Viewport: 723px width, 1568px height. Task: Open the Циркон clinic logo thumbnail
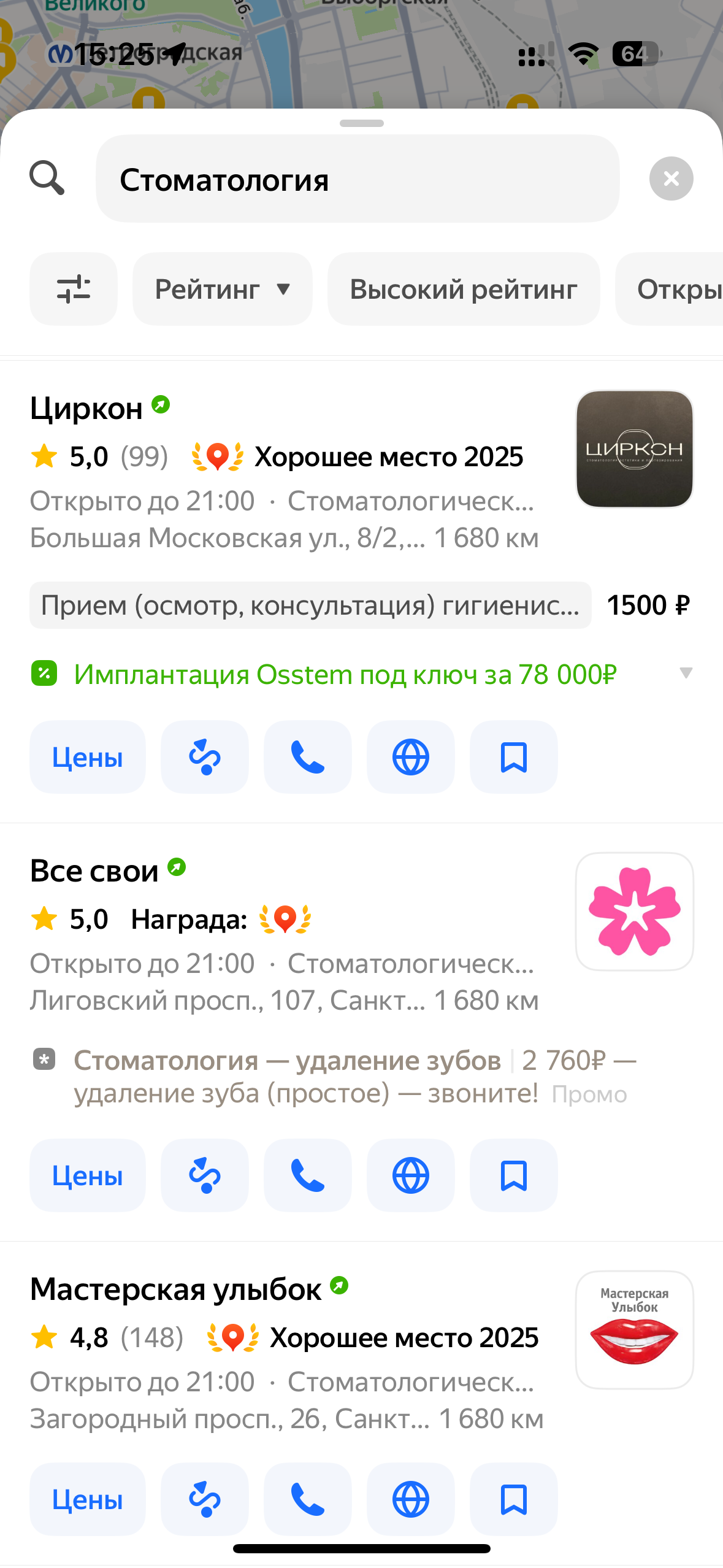click(x=634, y=448)
